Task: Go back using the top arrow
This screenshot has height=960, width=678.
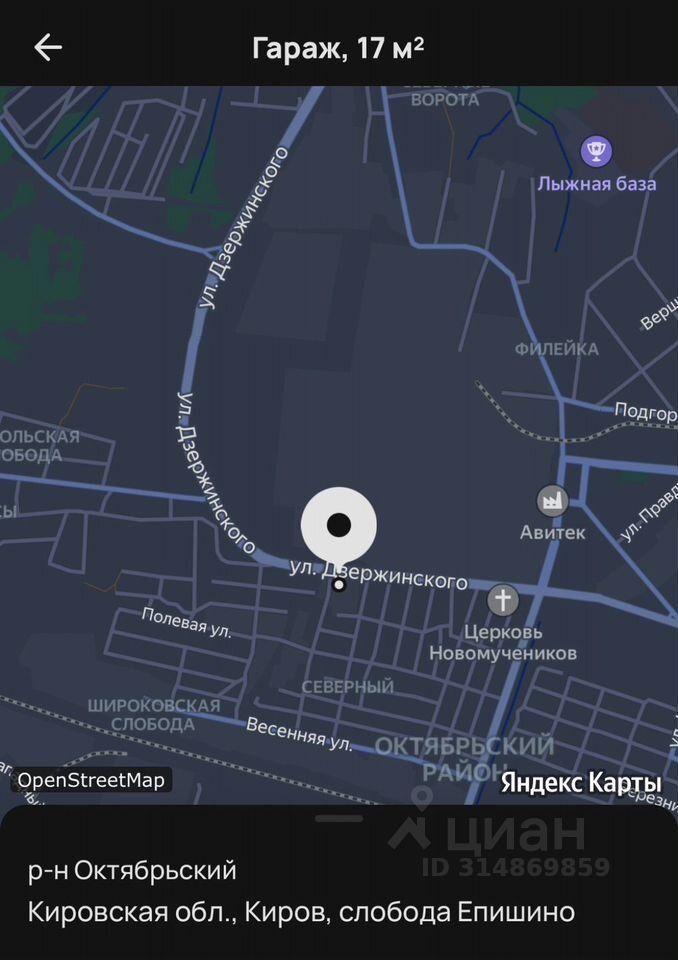Action: 48,47
